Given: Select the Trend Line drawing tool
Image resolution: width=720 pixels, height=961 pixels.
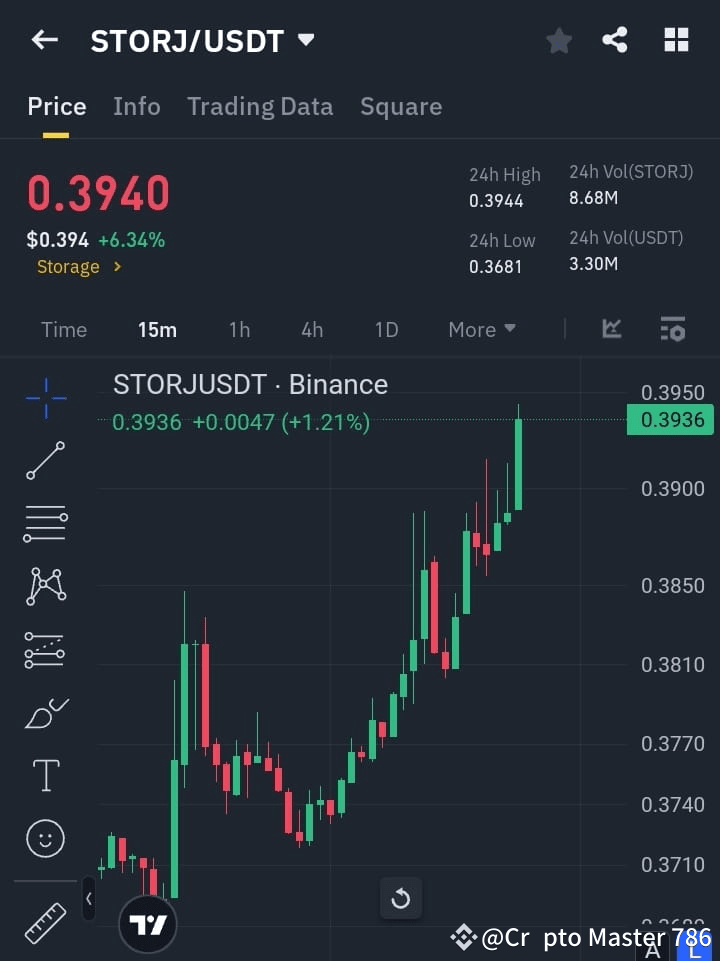Looking at the screenshot, I should (x=45, y=461).
